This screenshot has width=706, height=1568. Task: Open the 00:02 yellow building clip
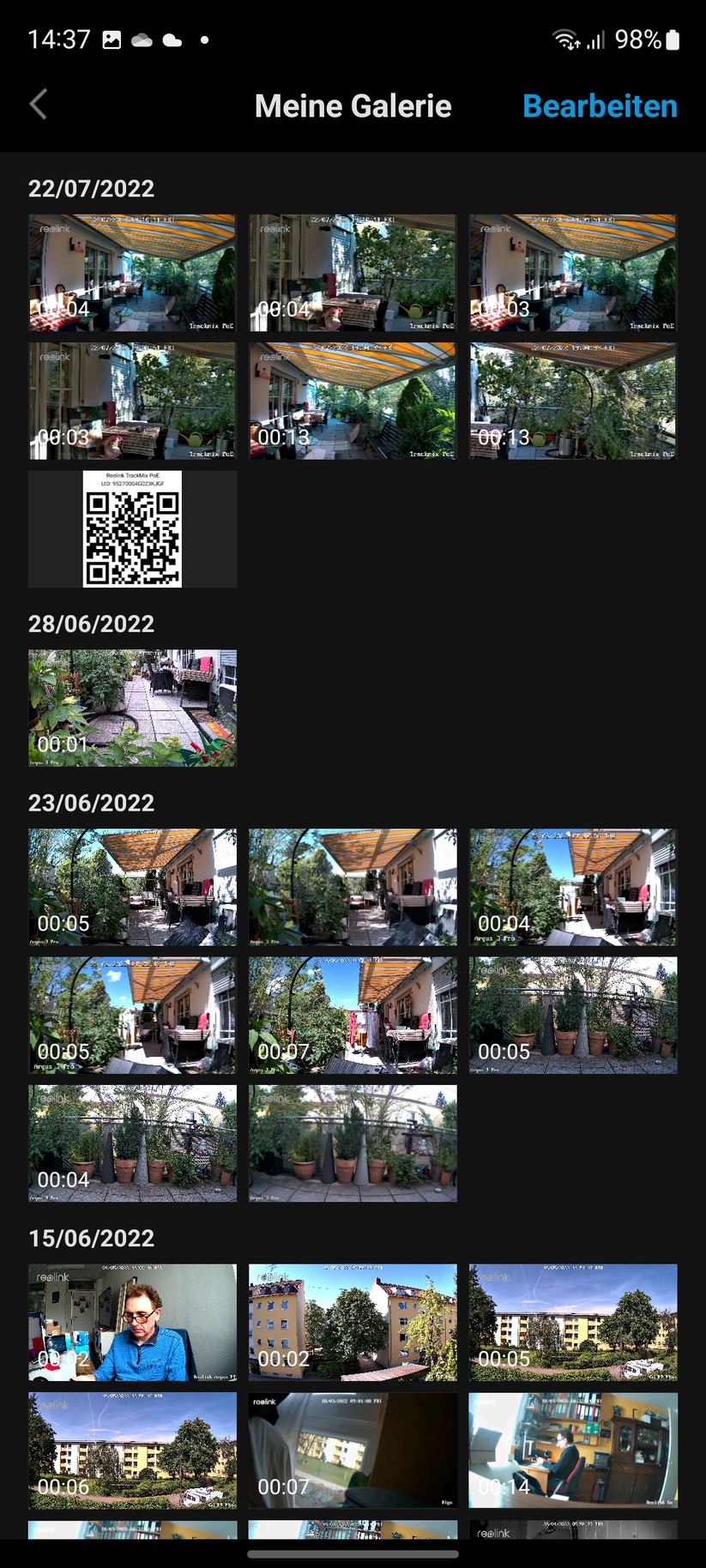click(353, 1322)
